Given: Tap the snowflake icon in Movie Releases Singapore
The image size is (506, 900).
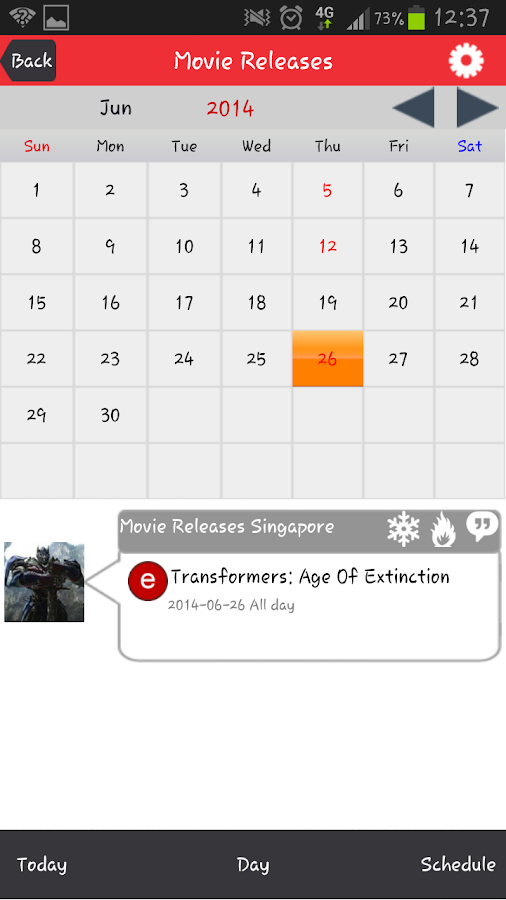Looking at the screenshot, I should (403, 529).
